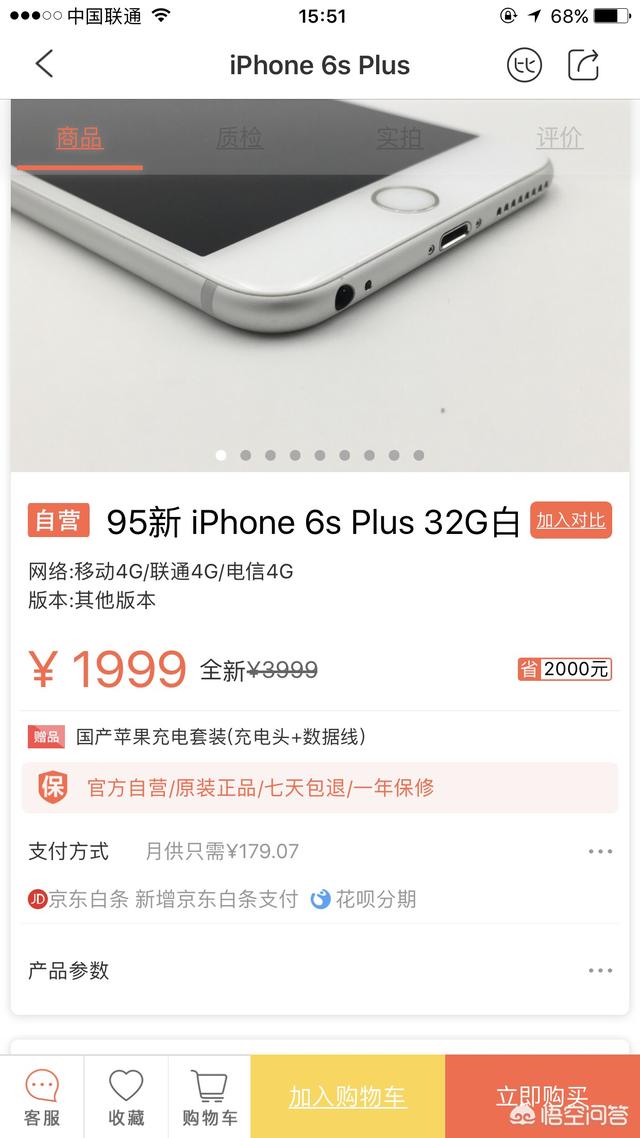Tap 加入购物车 to add to cart

347,1097
